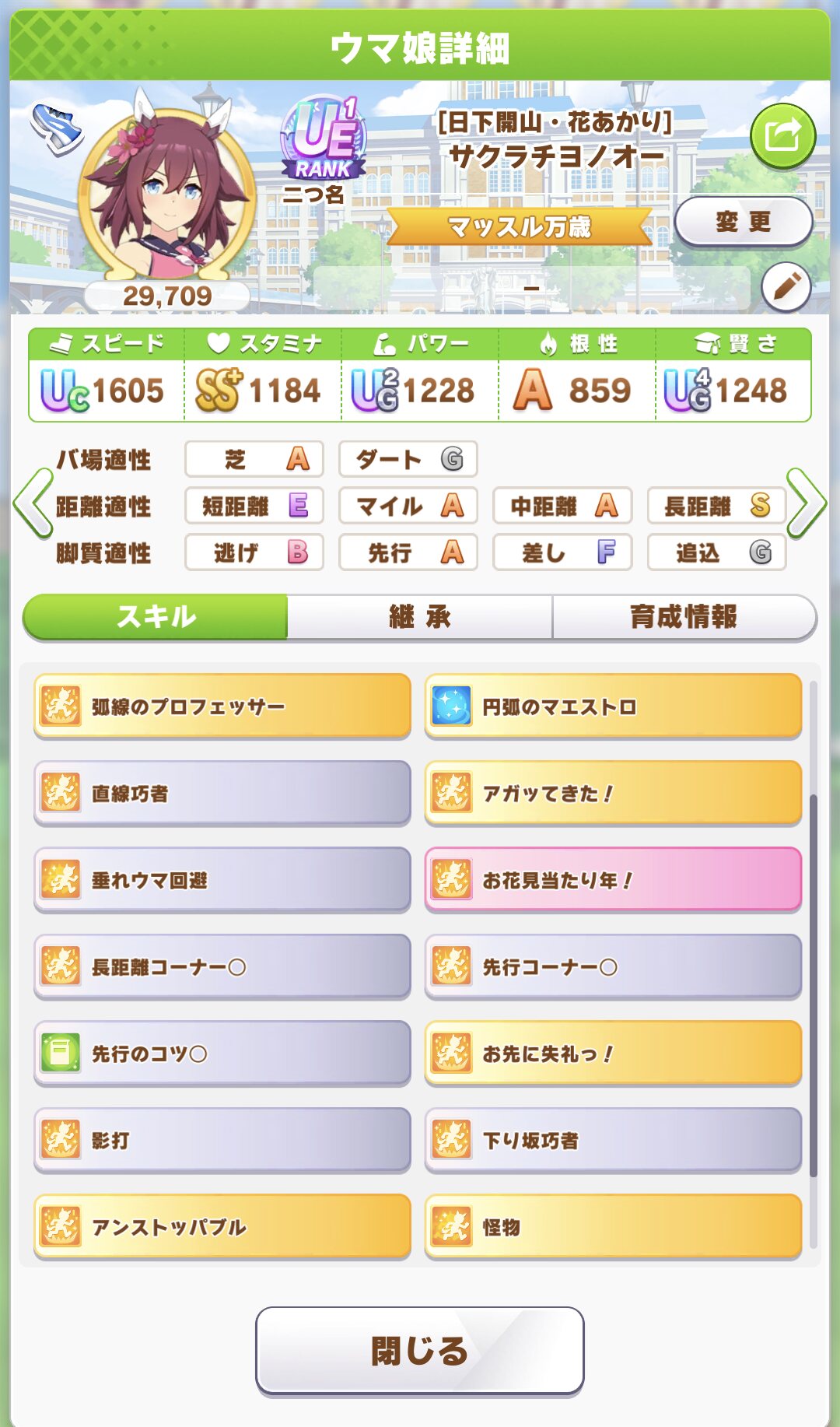Image resolution: width=840 pixels, height=1427 pixels.
Task: Open skill 弧線のプロフェッサー
Action: [222, 706]
